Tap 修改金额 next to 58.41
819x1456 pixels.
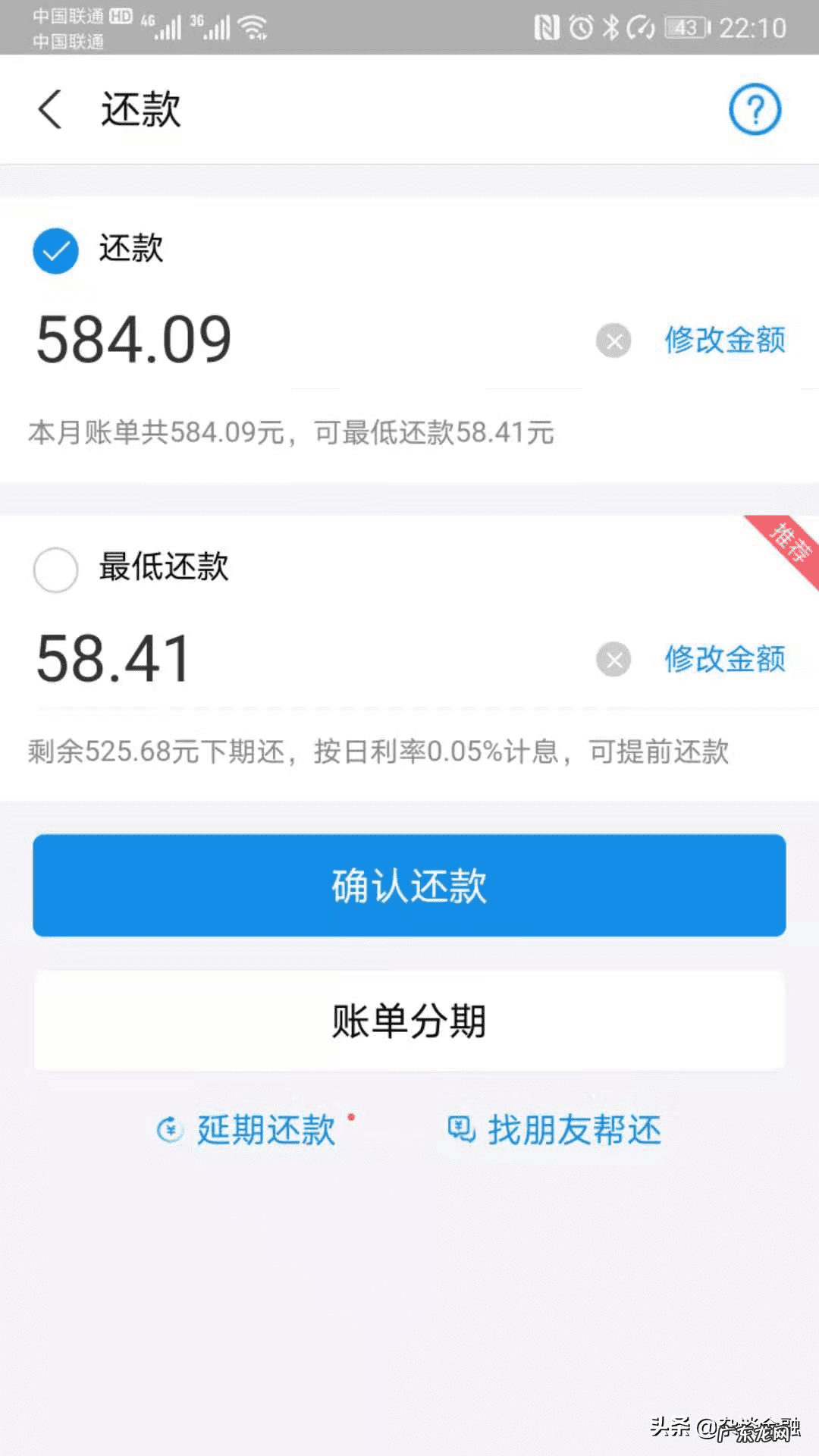pyautogui.click(x=724, y=659)
